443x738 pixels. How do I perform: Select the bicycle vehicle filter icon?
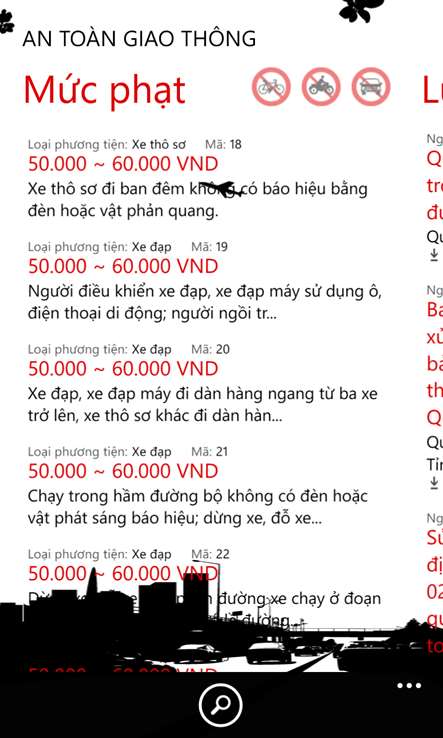click(x=271, y=87)
